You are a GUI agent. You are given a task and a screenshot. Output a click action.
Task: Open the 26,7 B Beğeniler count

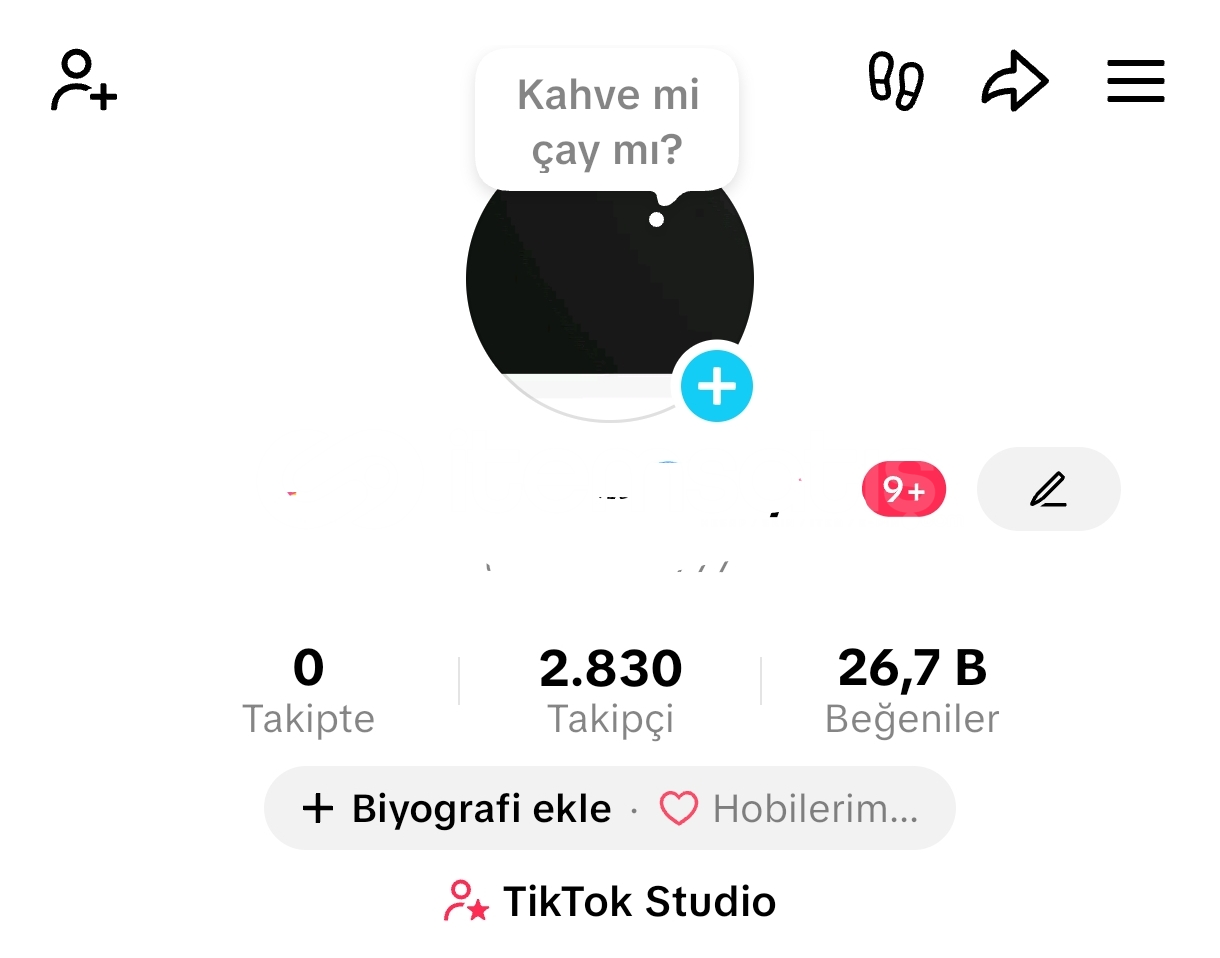[x=912, y=690]
